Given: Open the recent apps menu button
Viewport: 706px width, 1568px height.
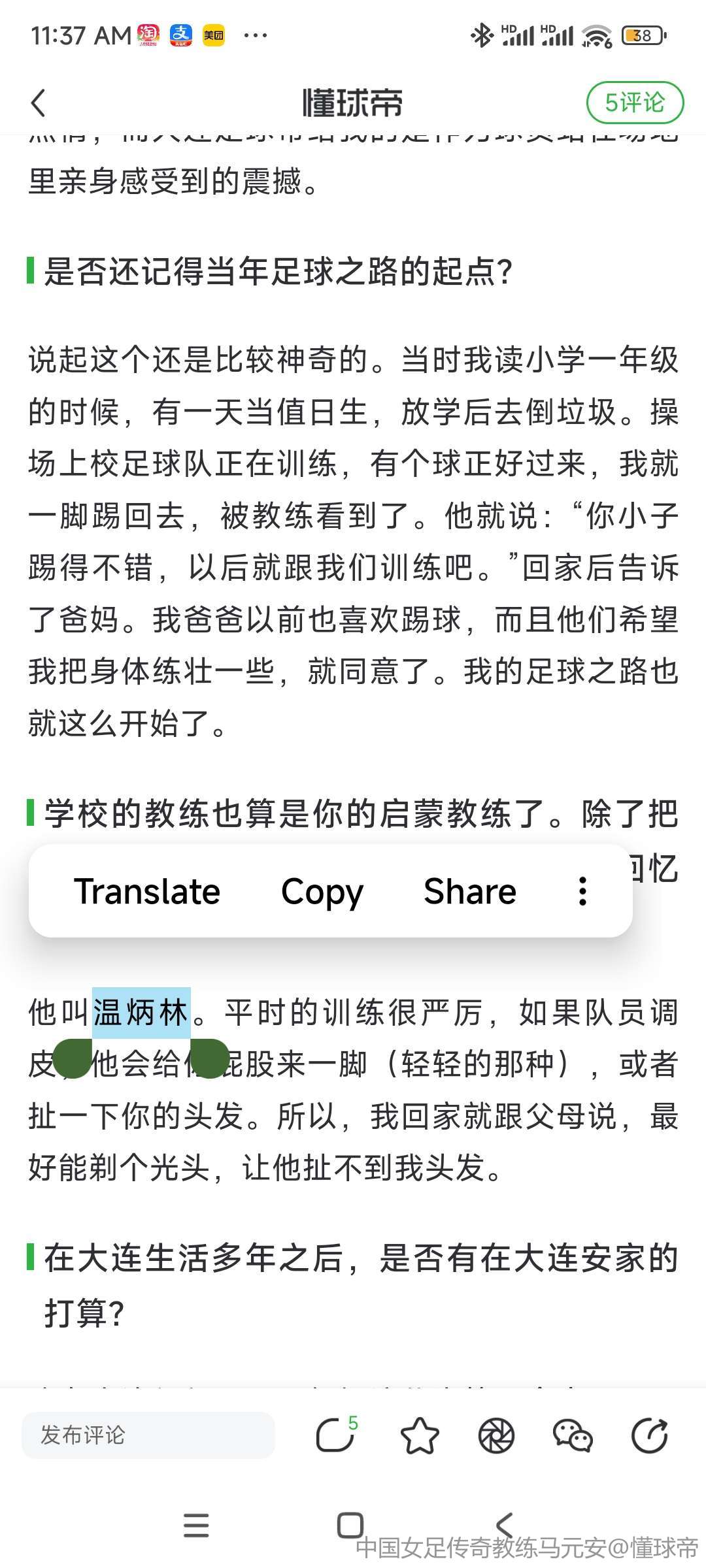Looking at the screenshot, I should click(x=196, y=1526).
